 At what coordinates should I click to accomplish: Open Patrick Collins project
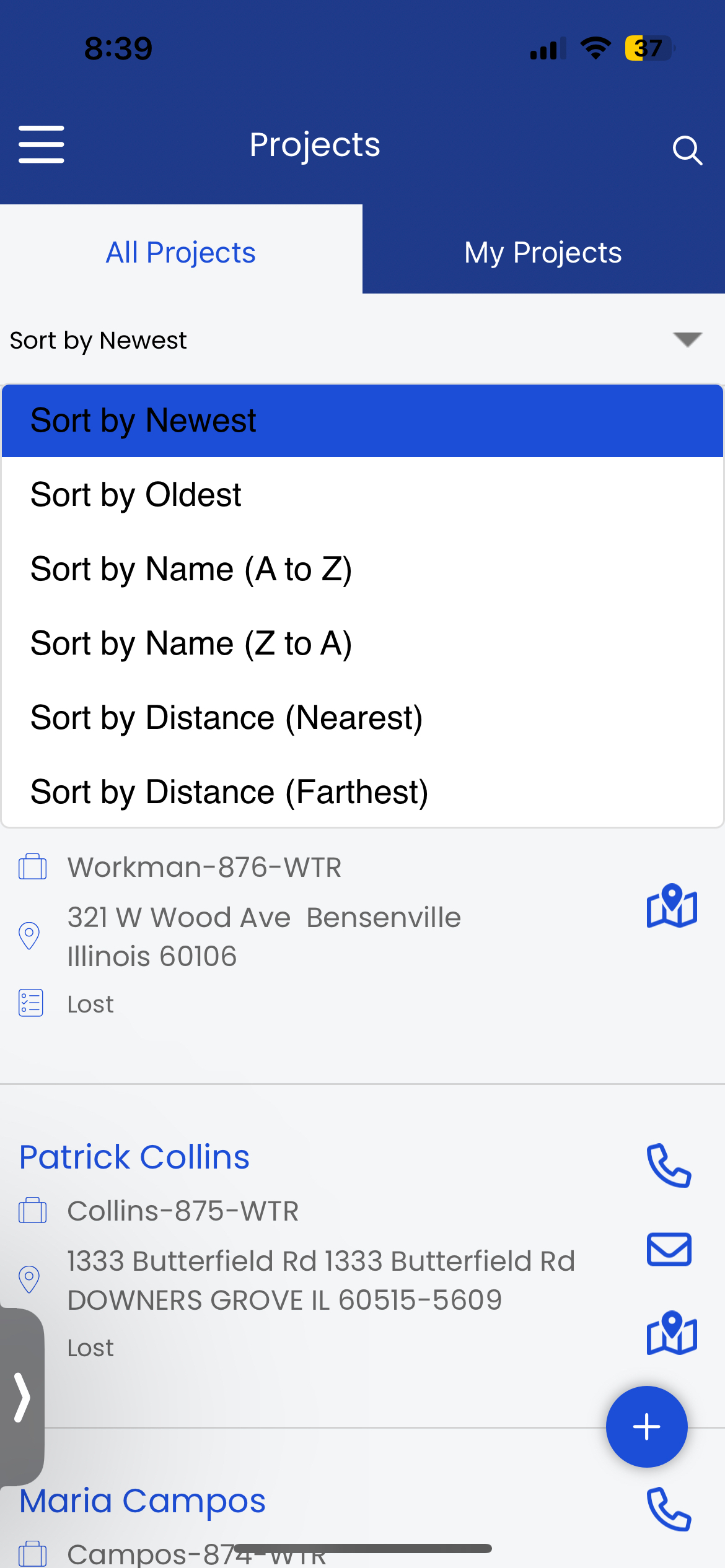134,1157
